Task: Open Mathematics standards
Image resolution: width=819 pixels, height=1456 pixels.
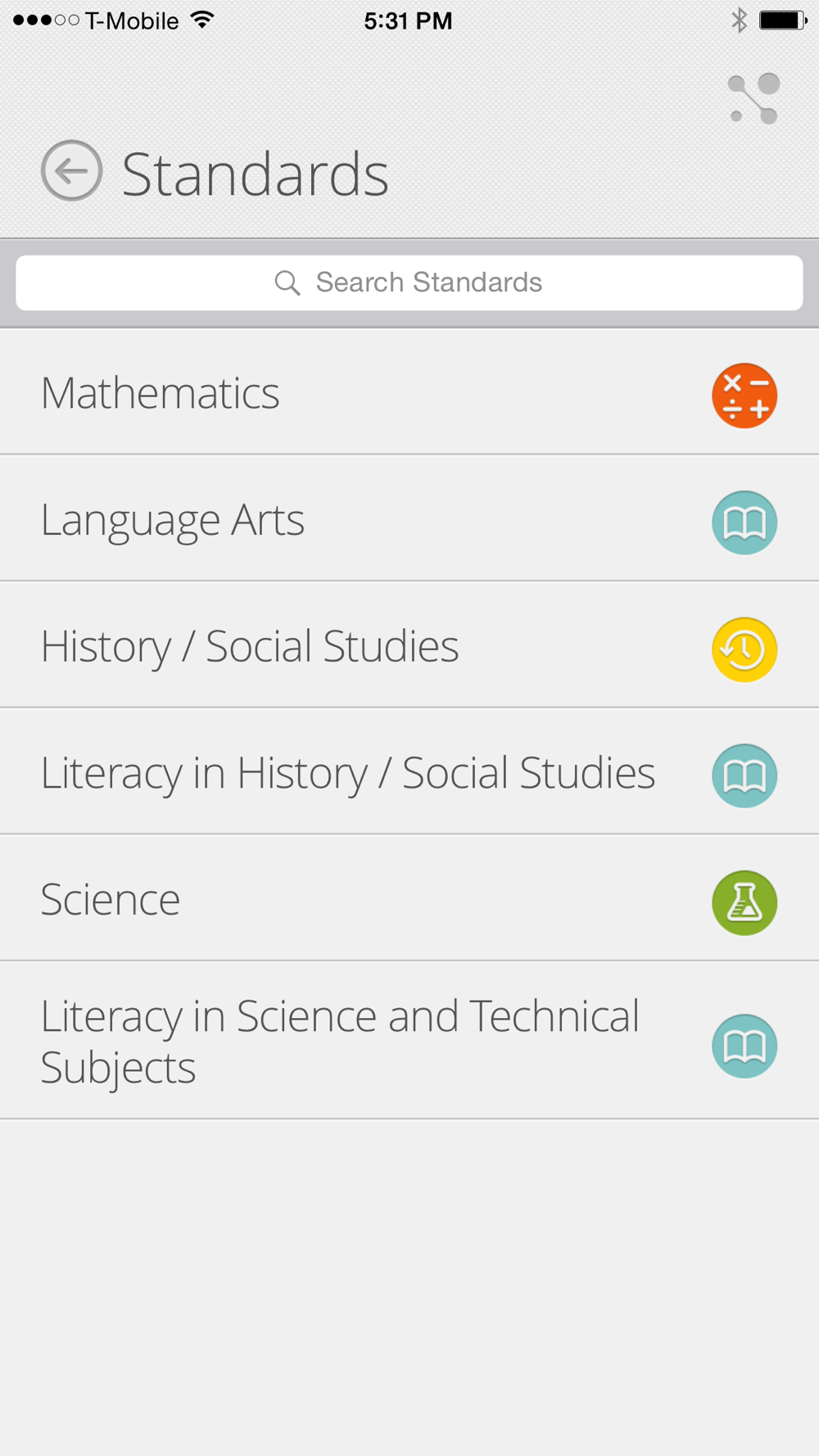Action: coord(409,391)
